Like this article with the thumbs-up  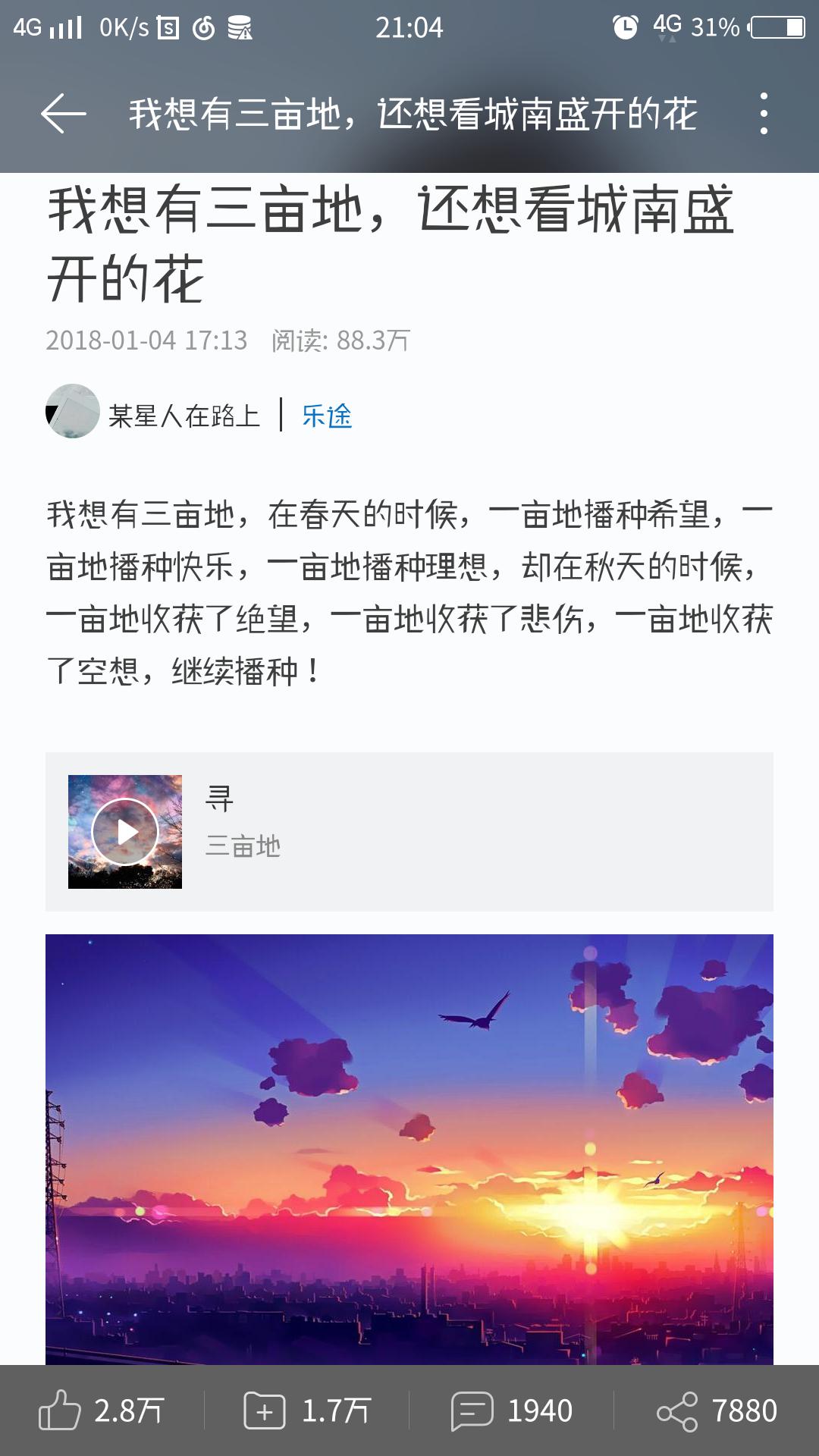pyautogui.click(x=102, y=1410)
